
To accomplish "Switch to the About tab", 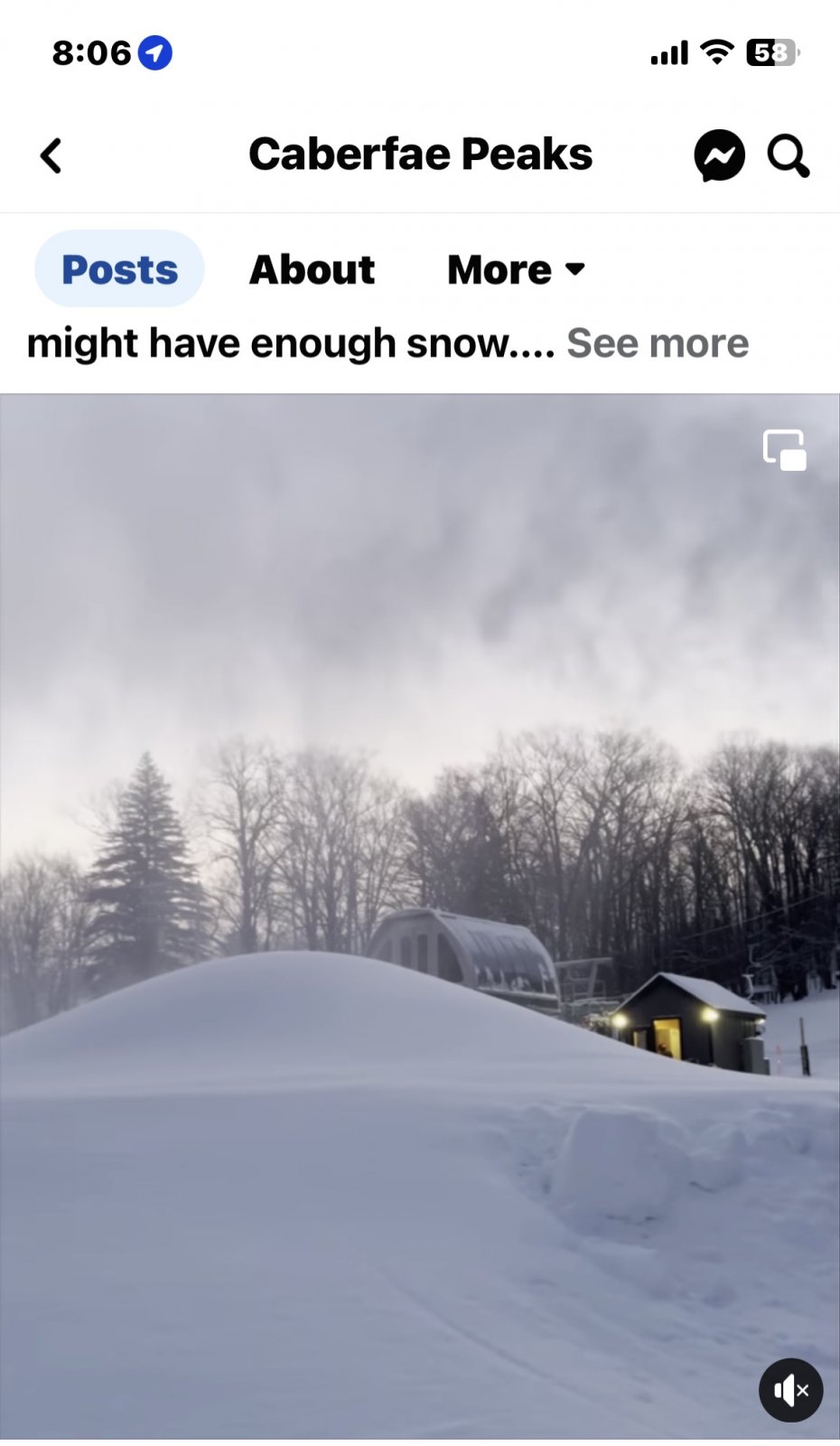I will point(312,269).
